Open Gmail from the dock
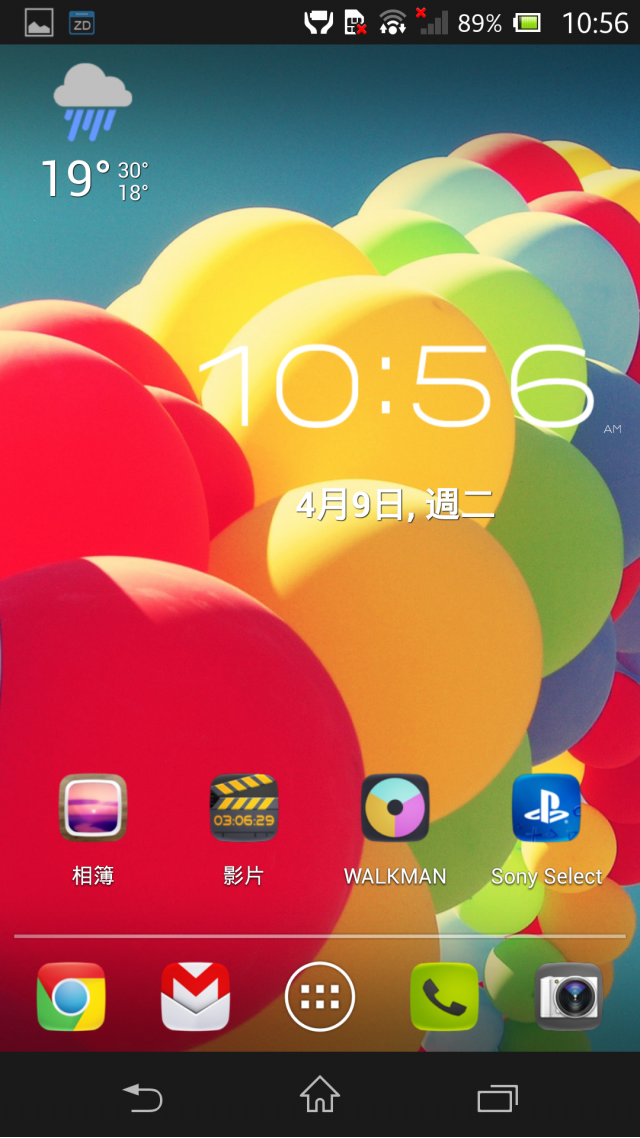 [196, 996]
